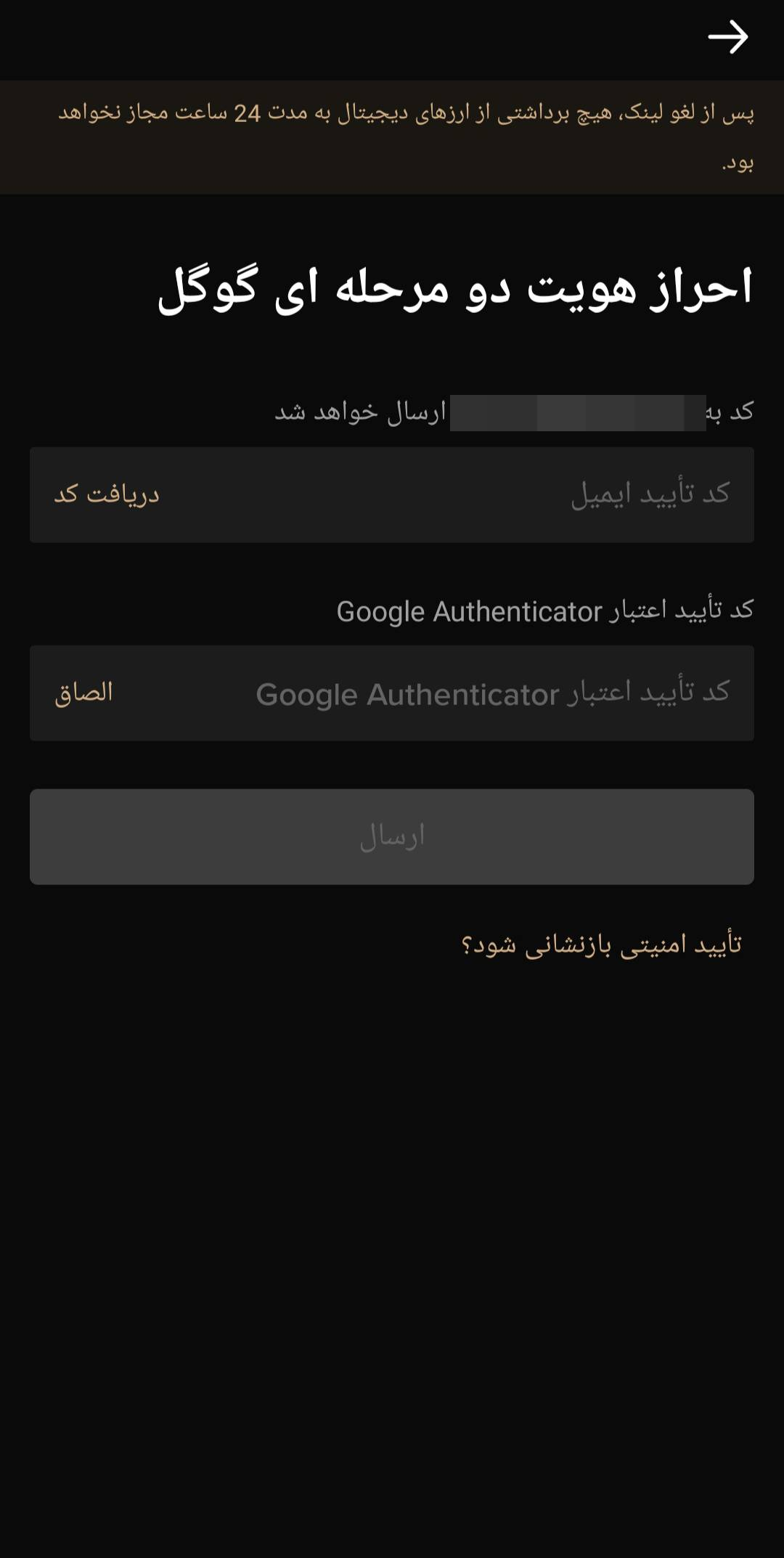Tap 'الصاق' to paste the code
Screen dimensions: 784x1558
[84, 693]
